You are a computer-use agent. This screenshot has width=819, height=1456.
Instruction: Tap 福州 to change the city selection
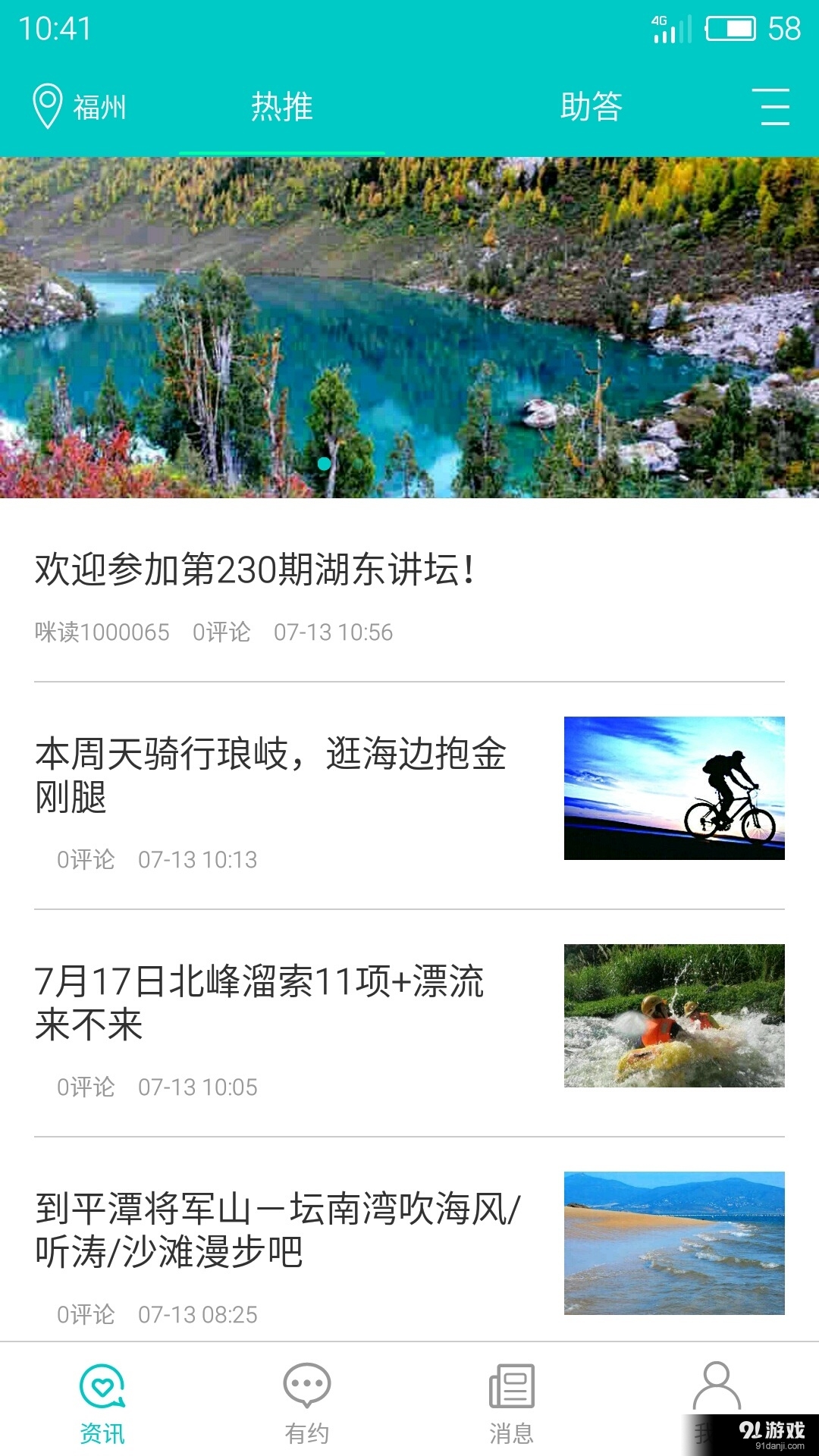point(100,106)
